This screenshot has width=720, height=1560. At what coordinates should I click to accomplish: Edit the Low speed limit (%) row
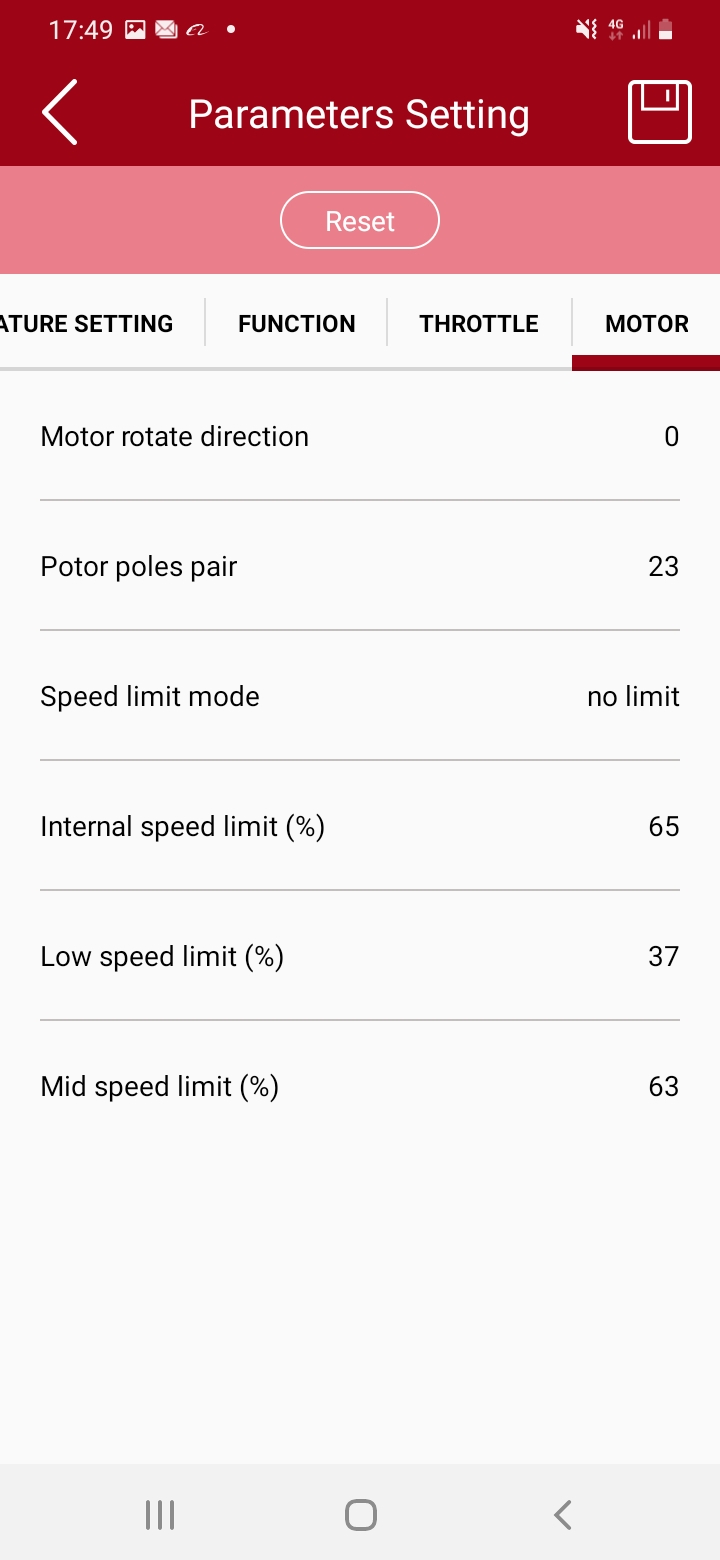(x=360, y=957)
